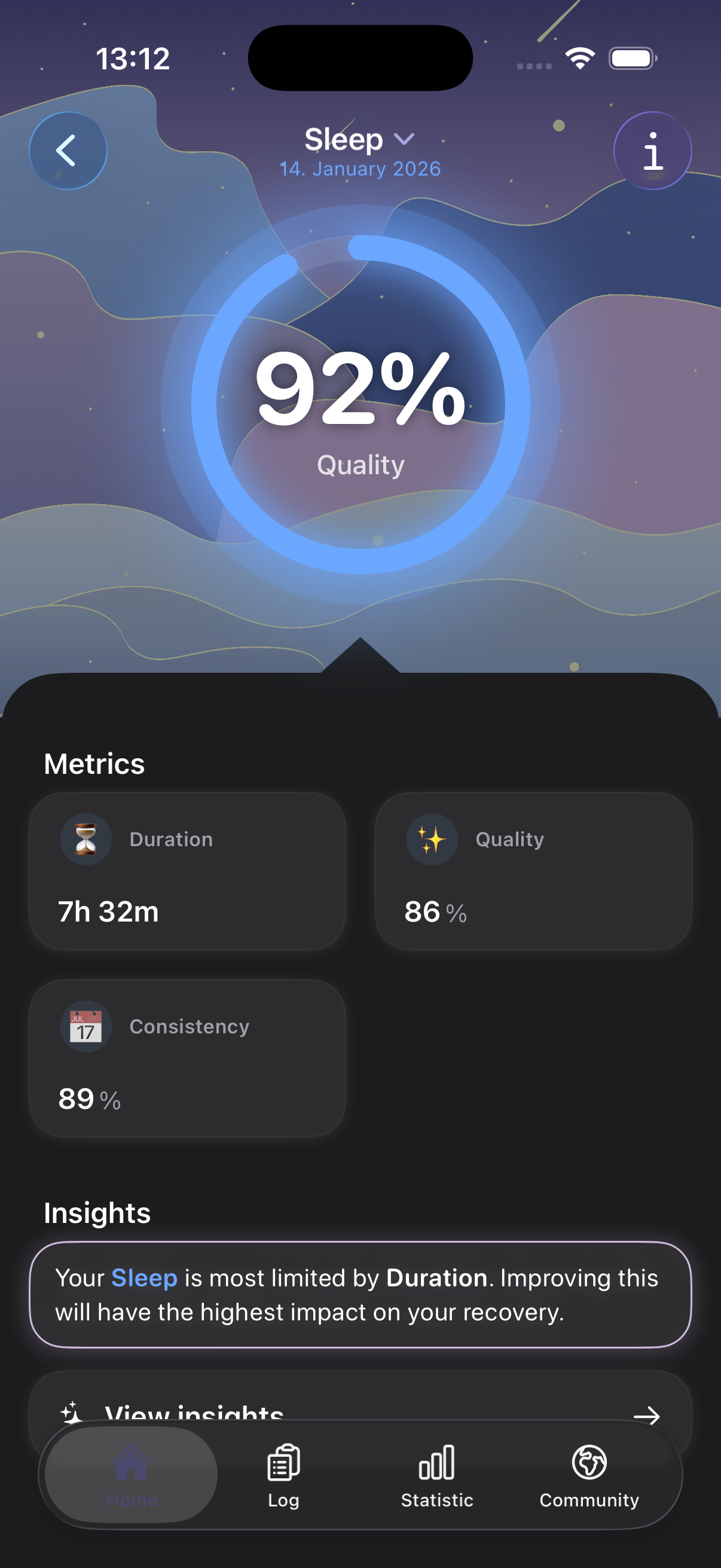
Task: Open the info button
Action: point(652,150)
